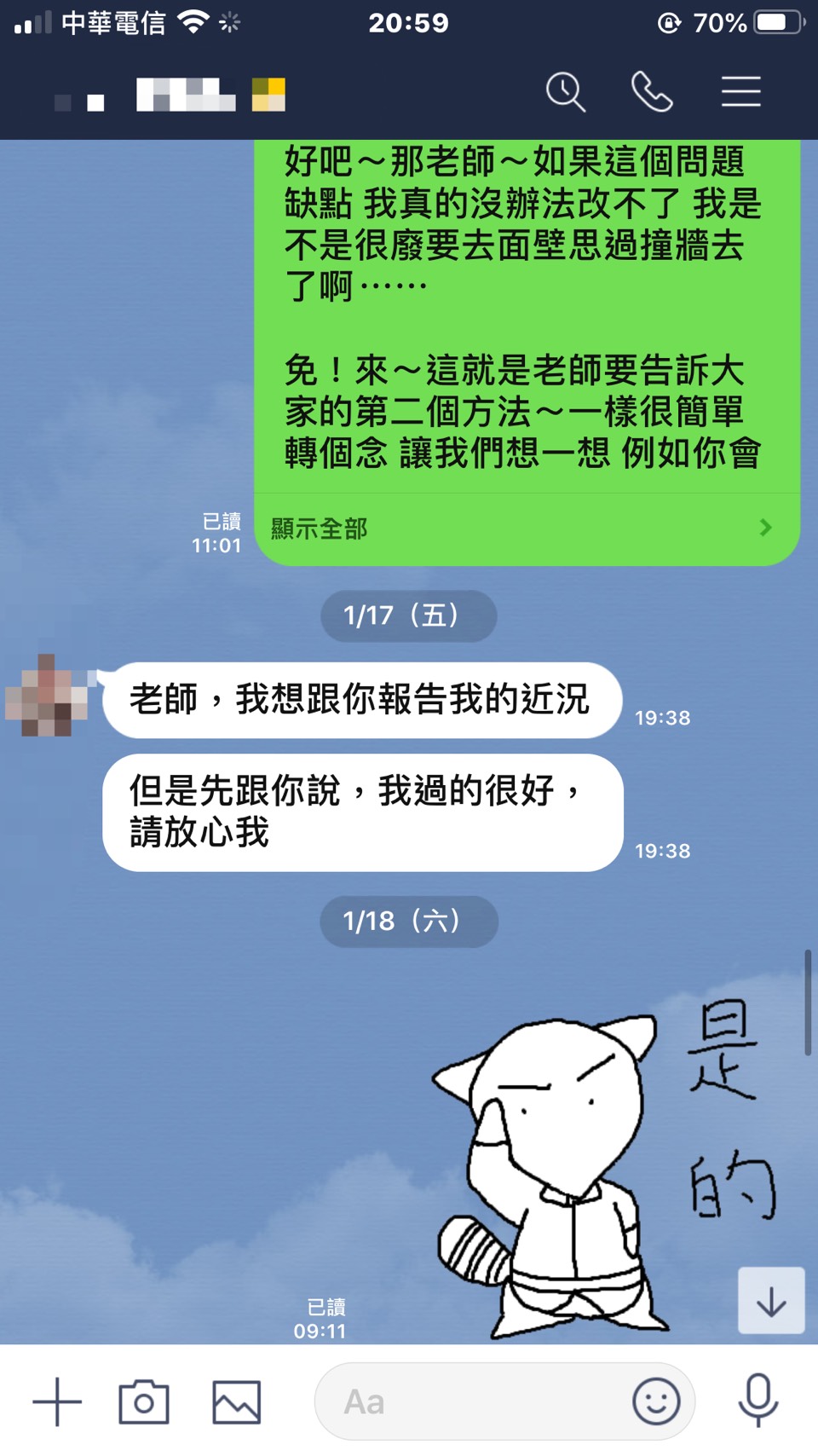
Task: Open the chat menu
Action: tap(740, 92)
